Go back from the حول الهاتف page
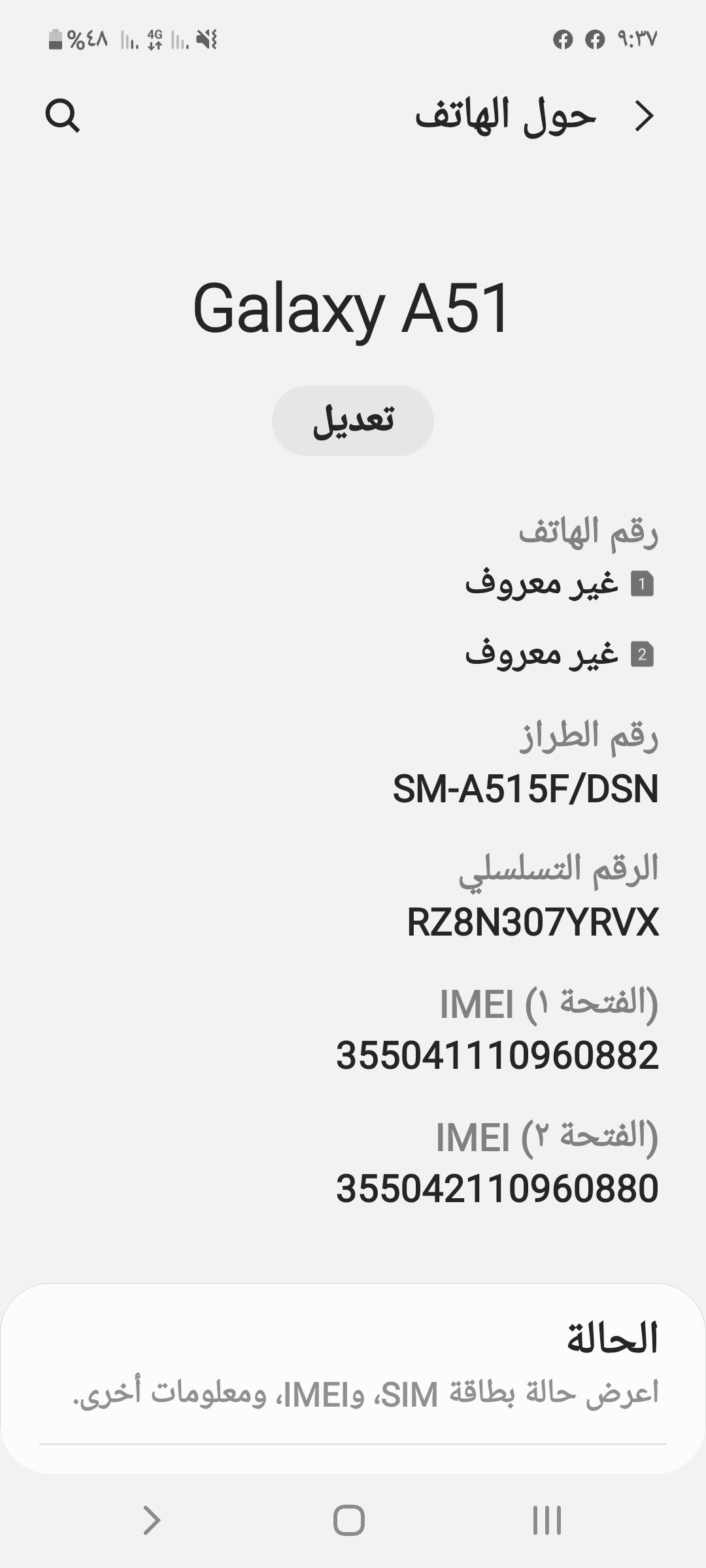 click(644, 117)
